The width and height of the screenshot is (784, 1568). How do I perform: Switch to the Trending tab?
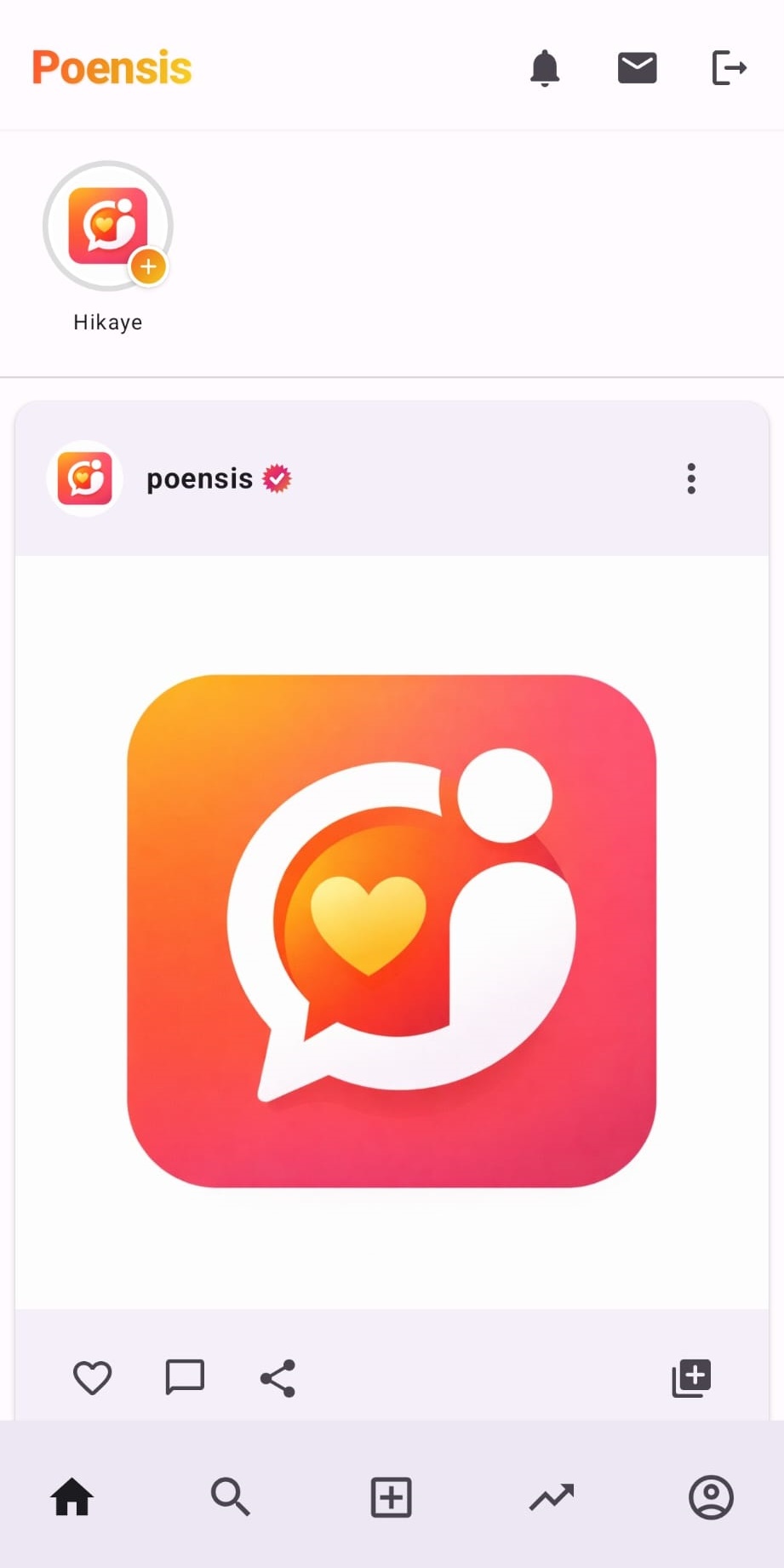click(x=552, y=1496)
